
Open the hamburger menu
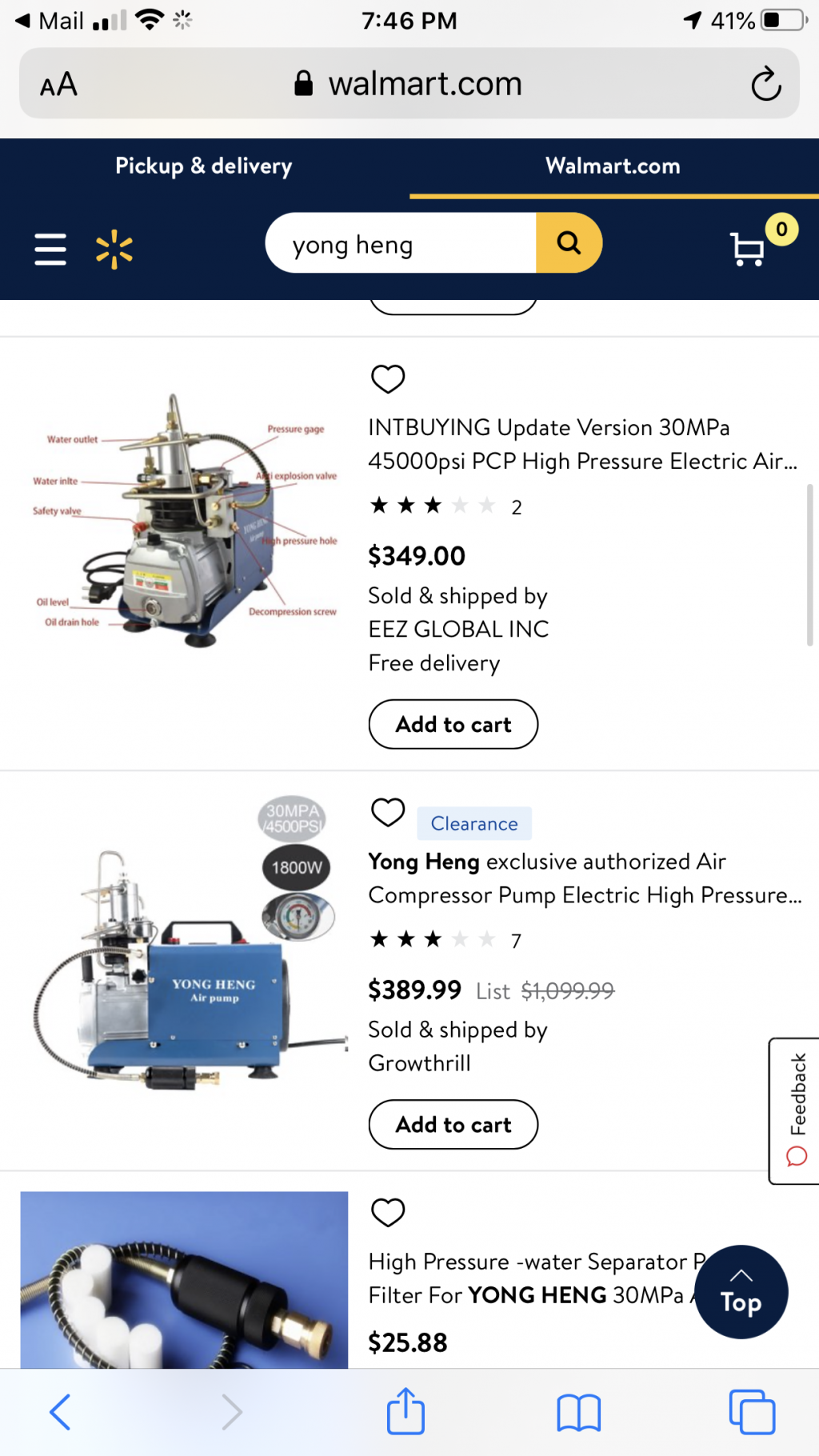point(50,250)
